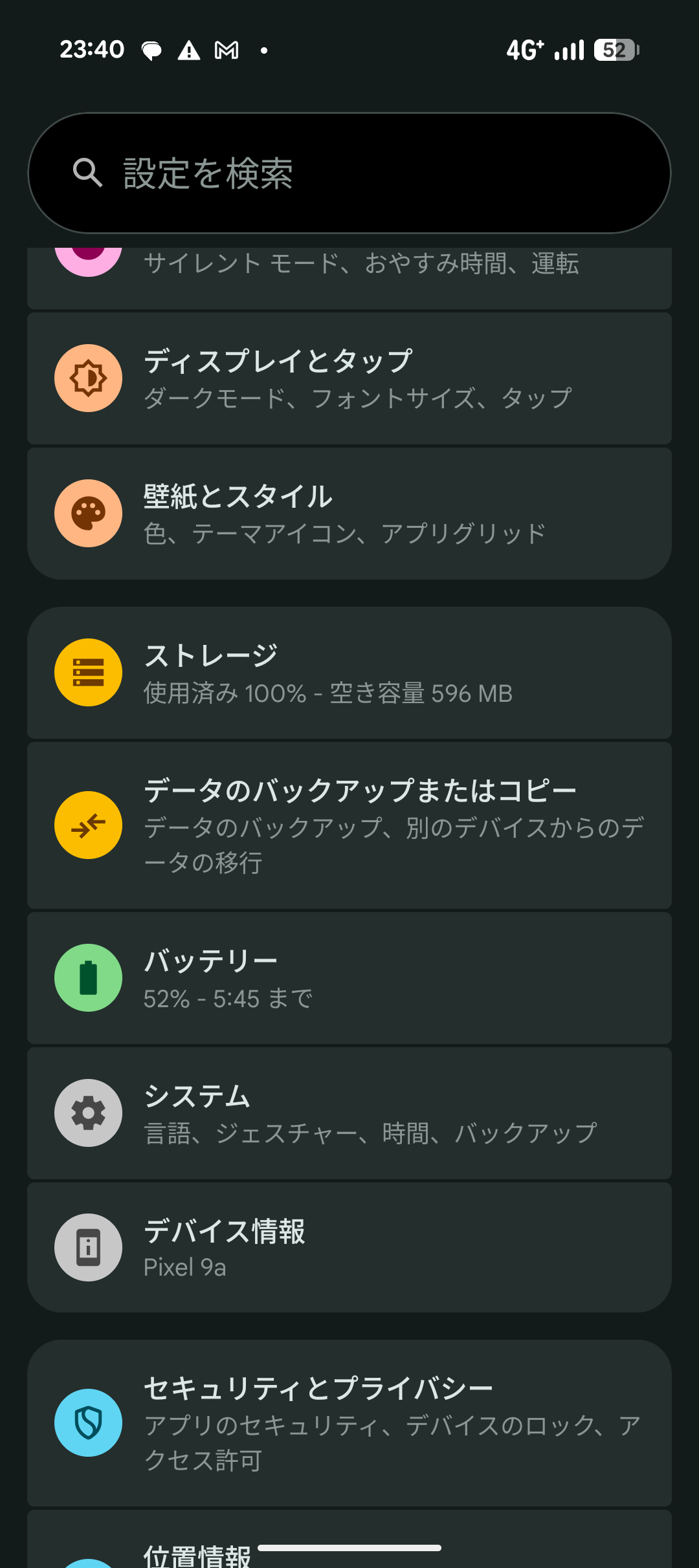Open 壁紙とスタイル settings

point(349,514)
